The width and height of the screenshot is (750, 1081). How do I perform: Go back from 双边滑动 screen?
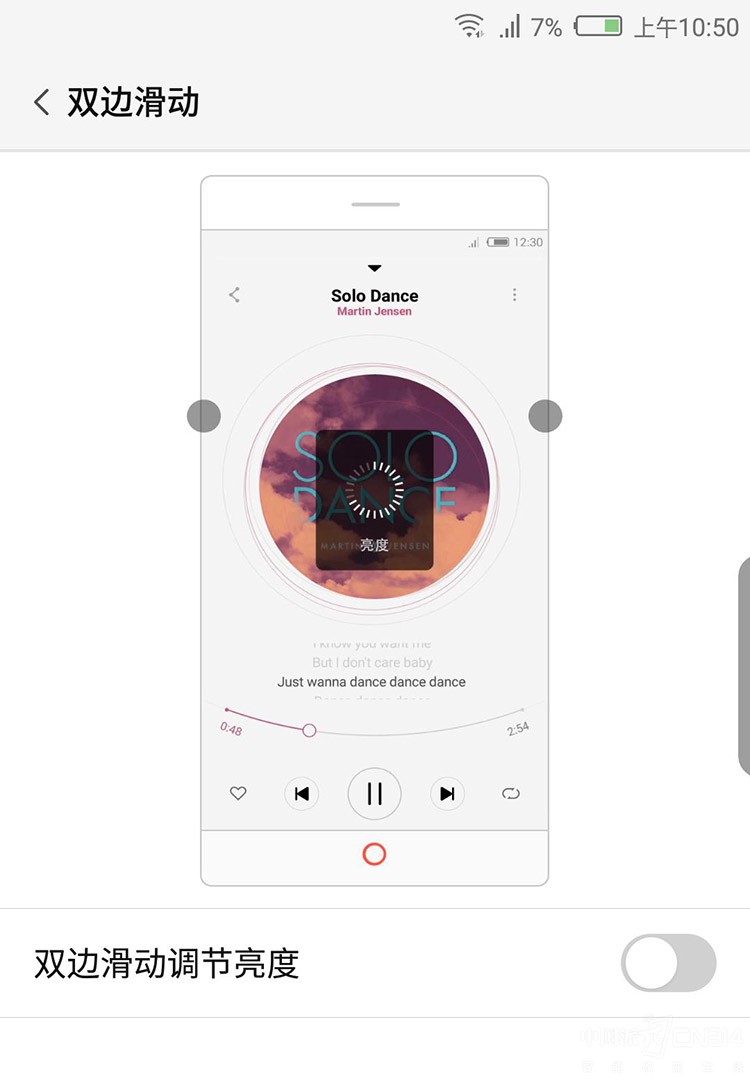tap(42, 102)
